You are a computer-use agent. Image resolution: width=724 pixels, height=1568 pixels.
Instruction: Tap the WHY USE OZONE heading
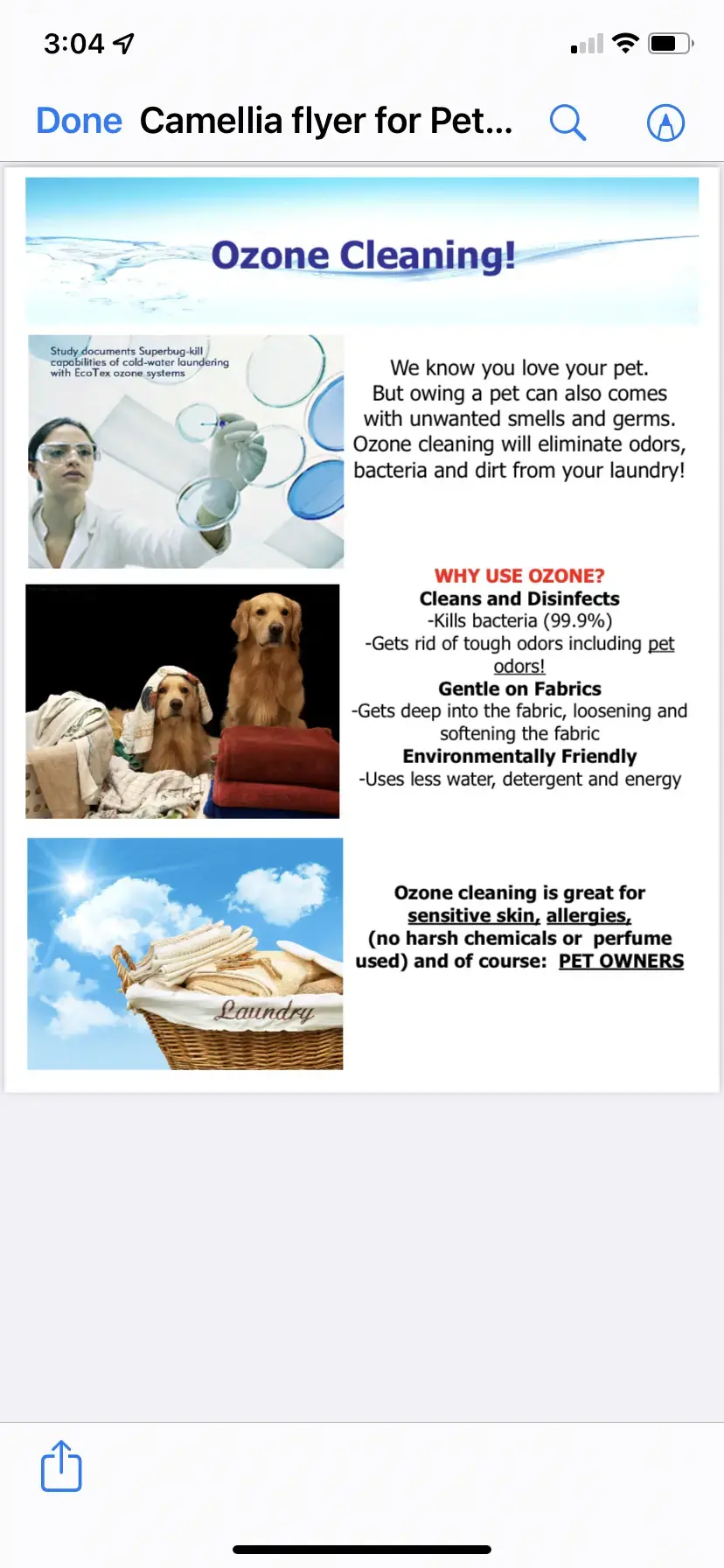tap(519, 576)
